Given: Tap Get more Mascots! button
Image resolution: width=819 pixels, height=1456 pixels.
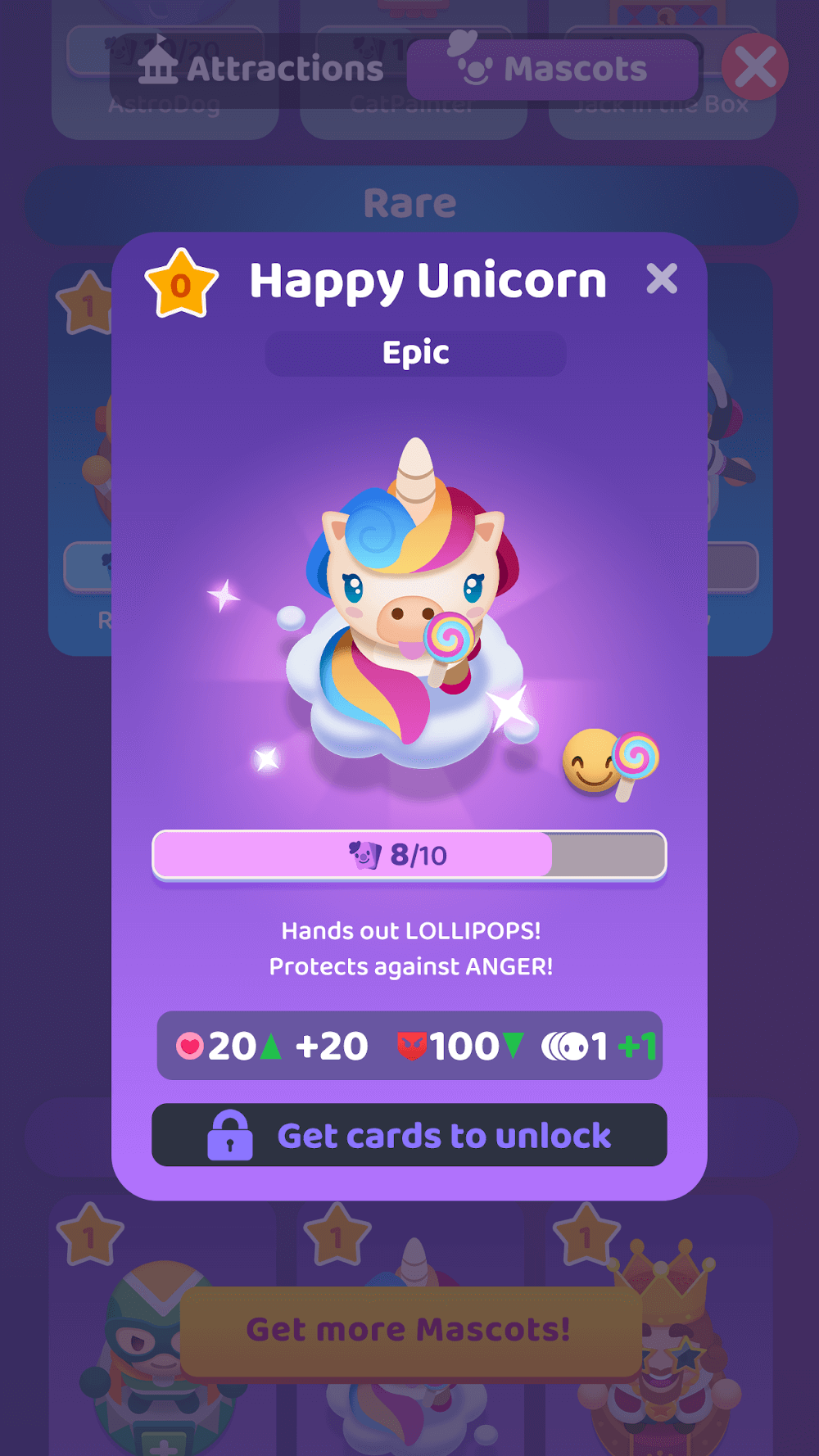Looking at the screenshot, I should click(x=409, y=1330).
